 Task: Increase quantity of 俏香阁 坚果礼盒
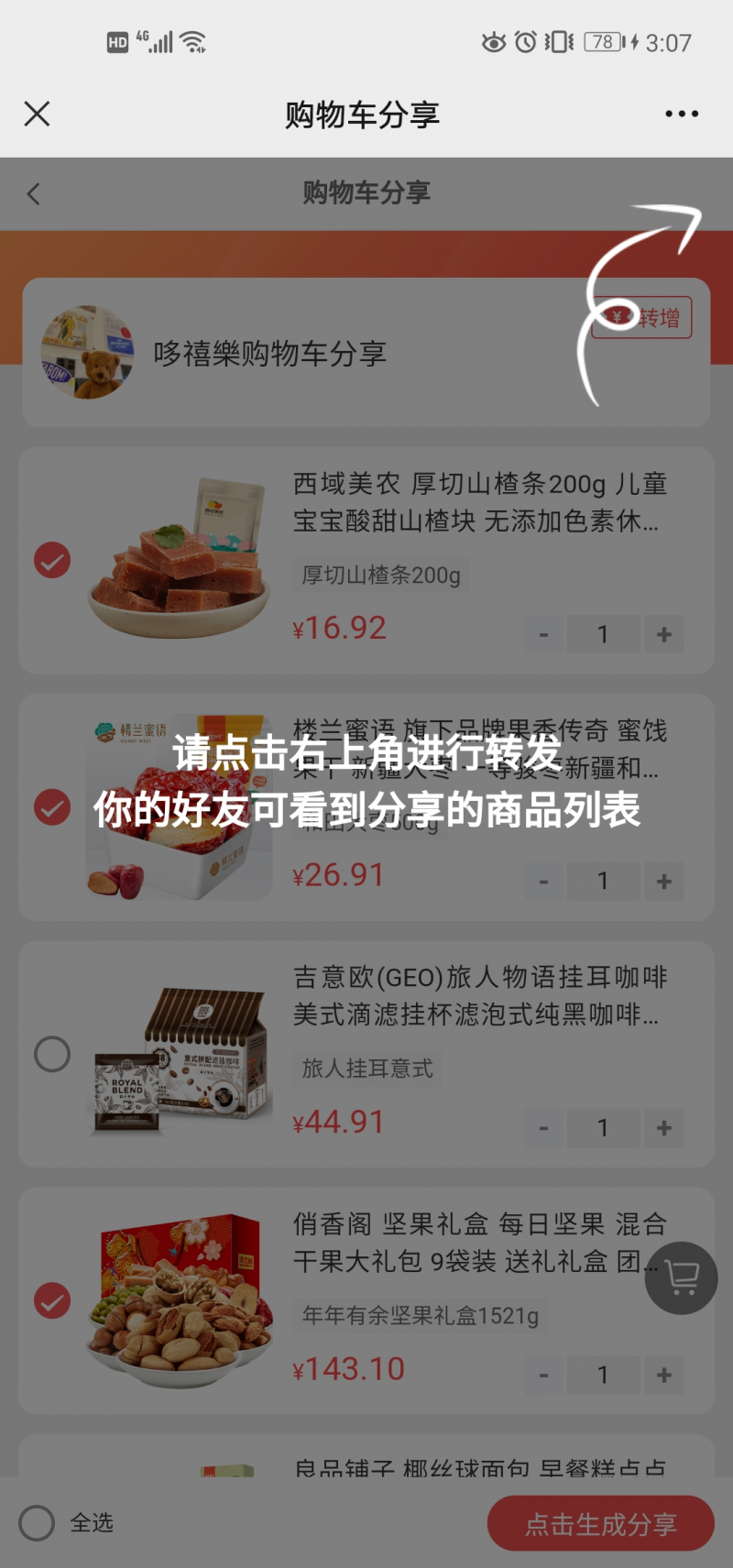pos(664,1375)
